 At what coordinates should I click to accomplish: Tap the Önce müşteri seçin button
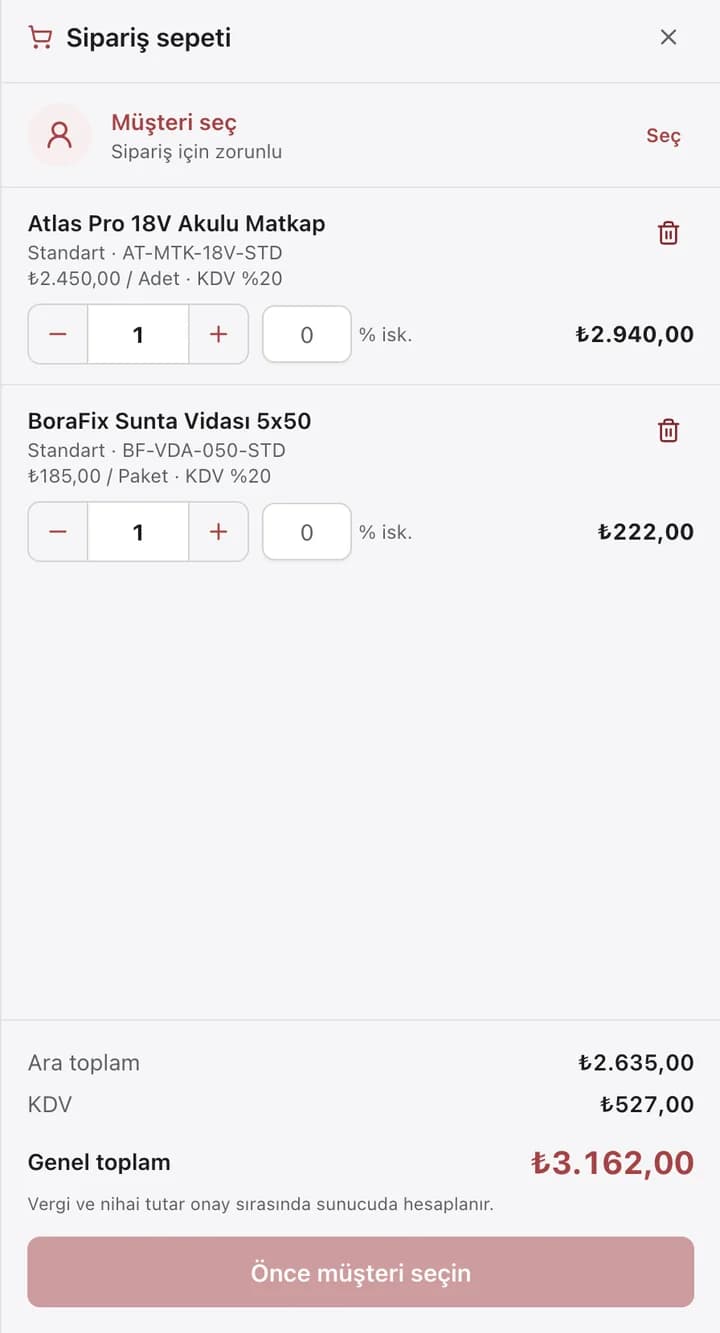point(360,1272)
